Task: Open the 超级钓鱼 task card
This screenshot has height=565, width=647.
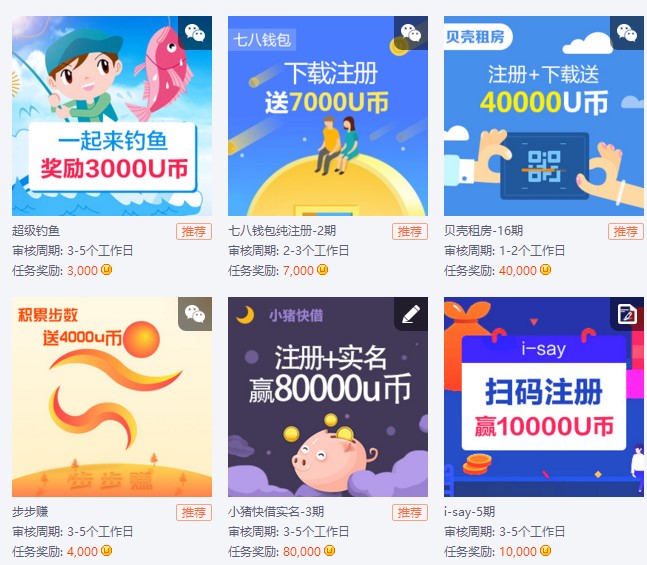Action: (x=111, y=115)
